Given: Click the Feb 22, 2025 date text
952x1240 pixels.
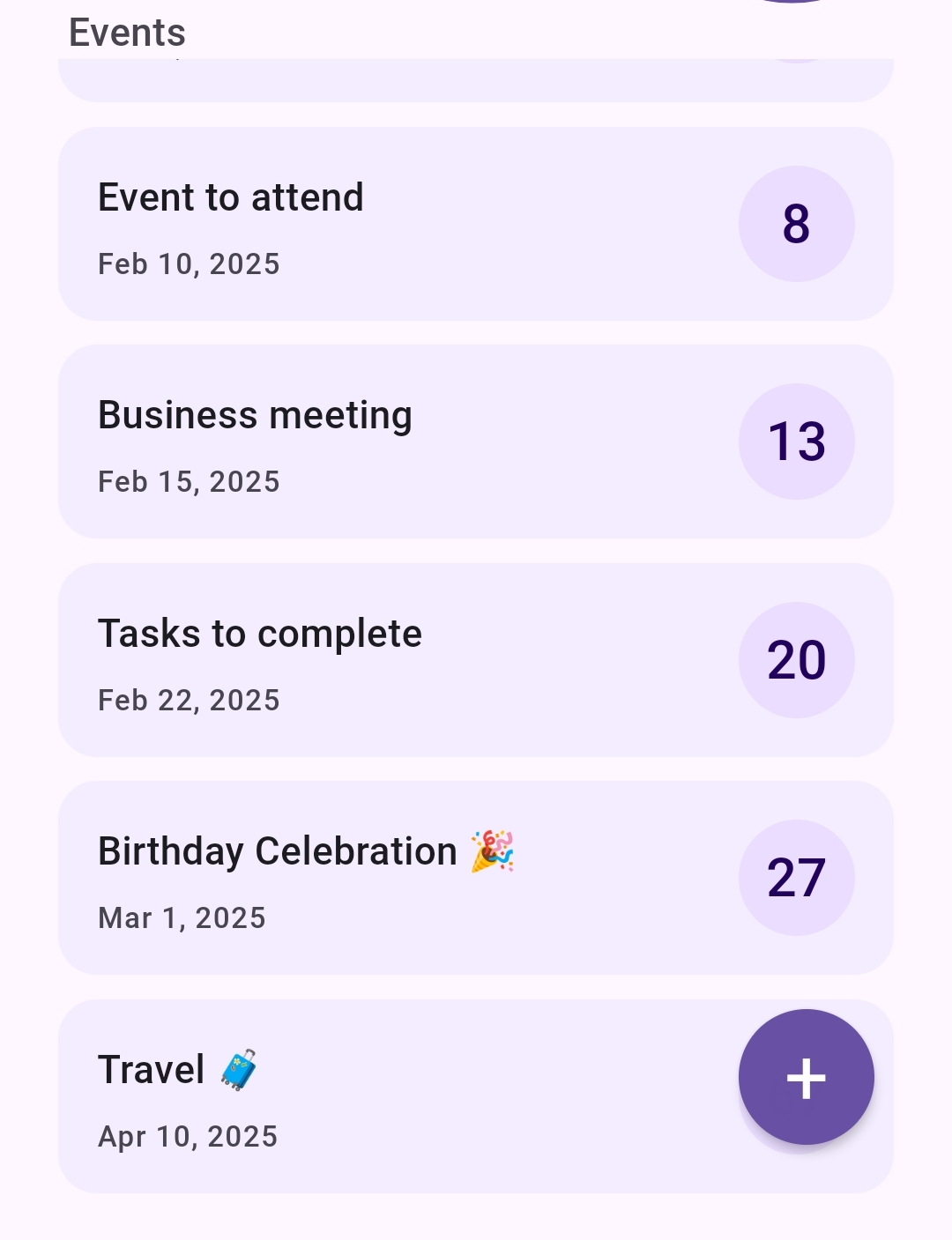Looking at the screenshot, I should click(189, 699).
